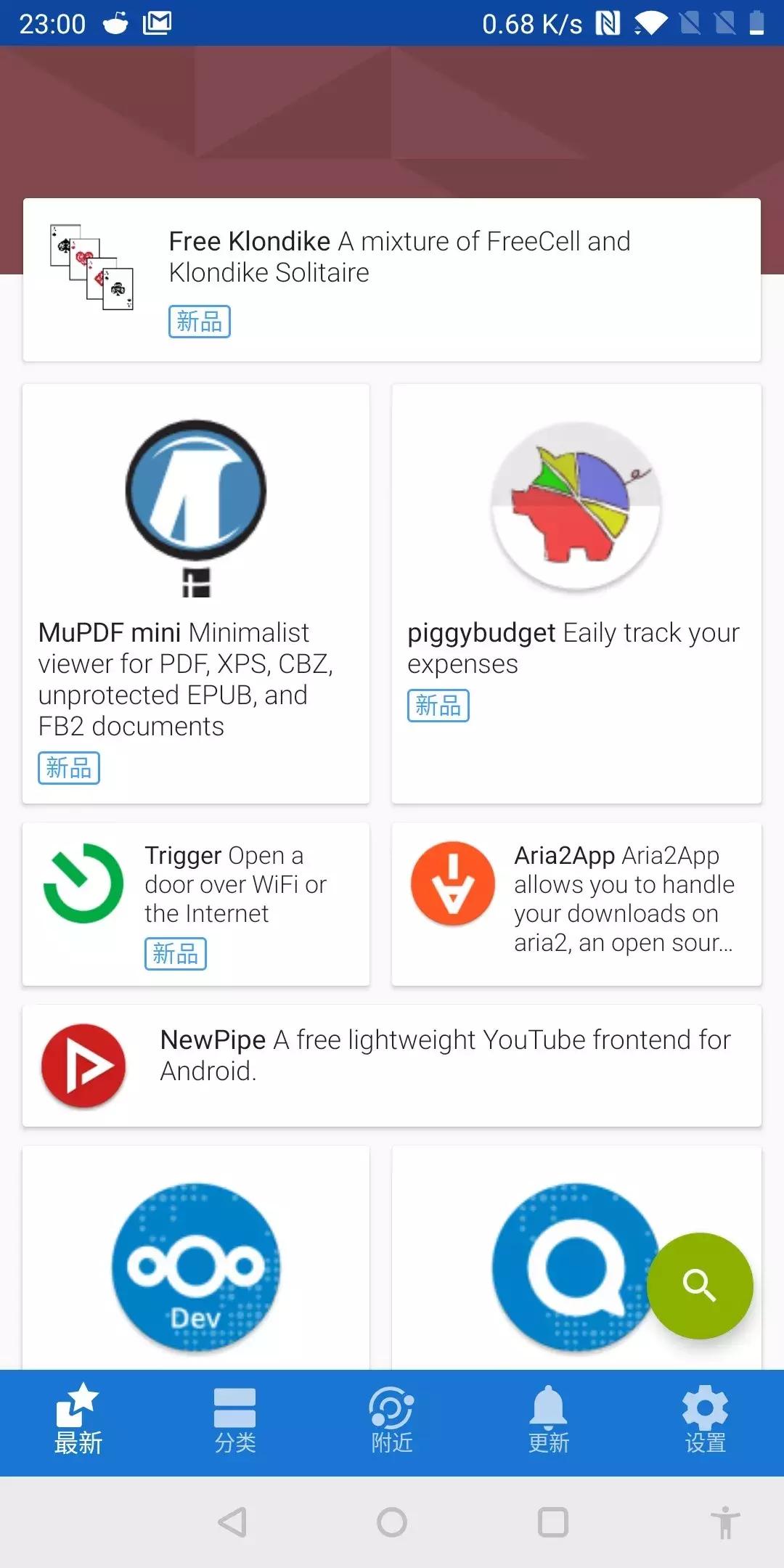Open the 更新 updates tab

tap(548, 1421)
